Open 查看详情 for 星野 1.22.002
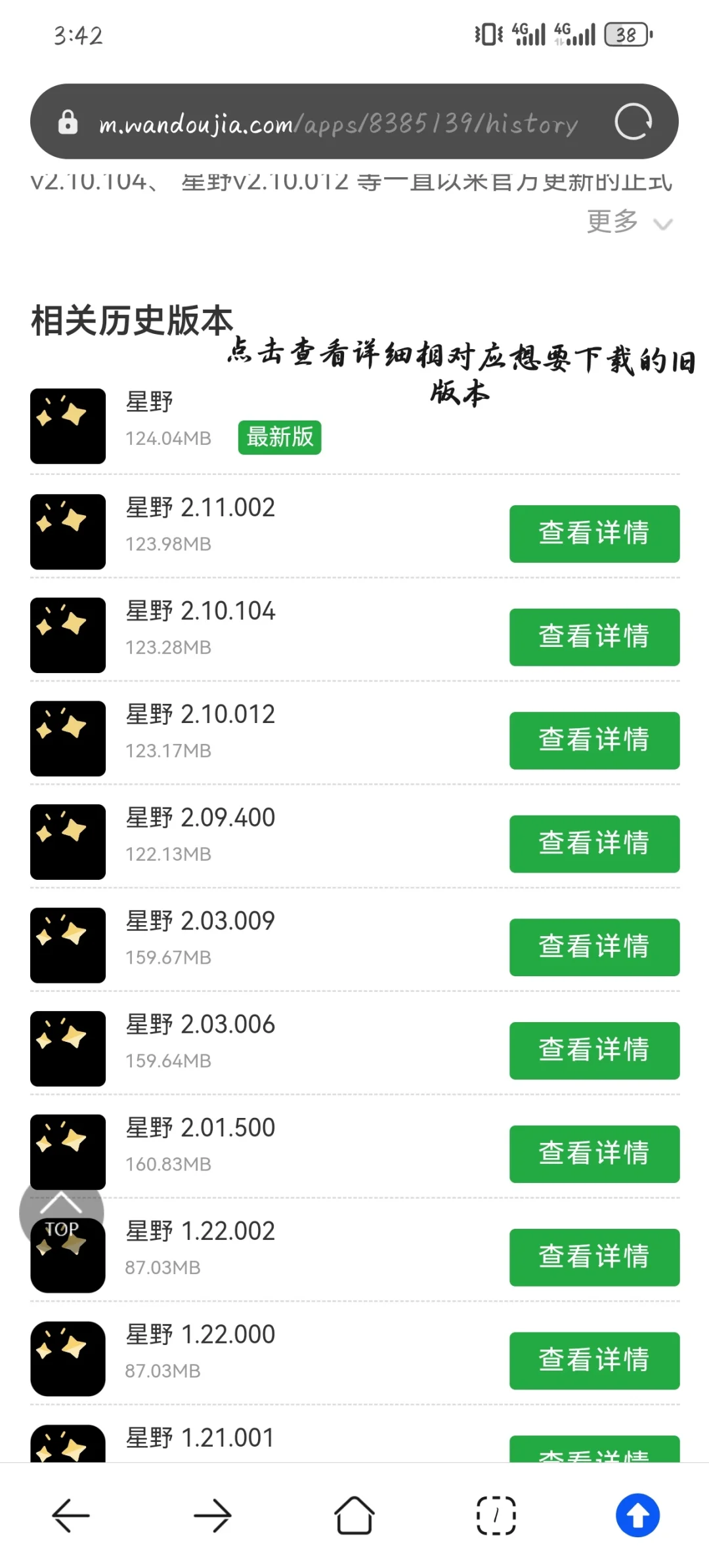This screenshot has height=1568, width=709. [x=594, y=1257]
